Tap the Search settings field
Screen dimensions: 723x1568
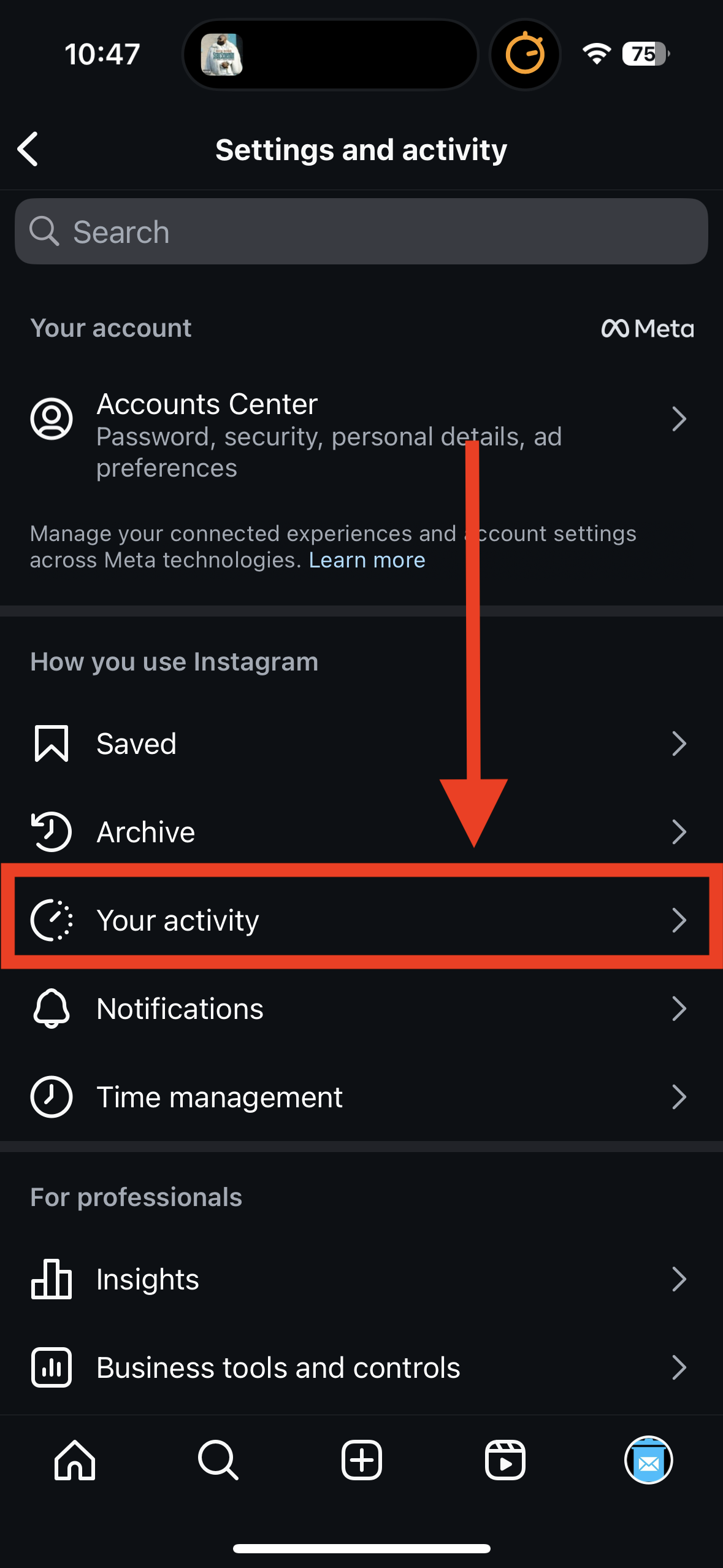click(x=361, y=231)
